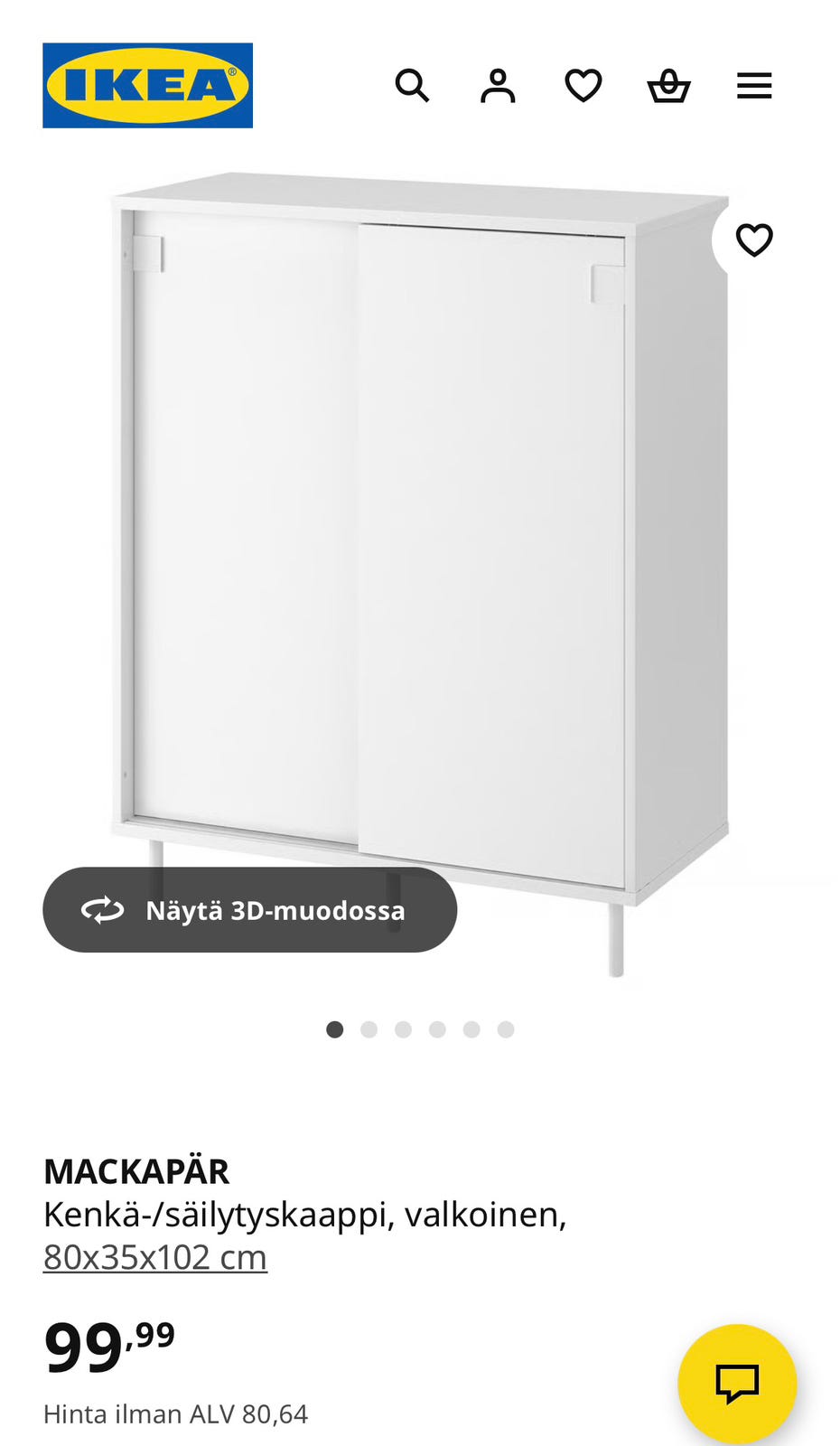Jump to the second image via the page dots

point(369,1029)
